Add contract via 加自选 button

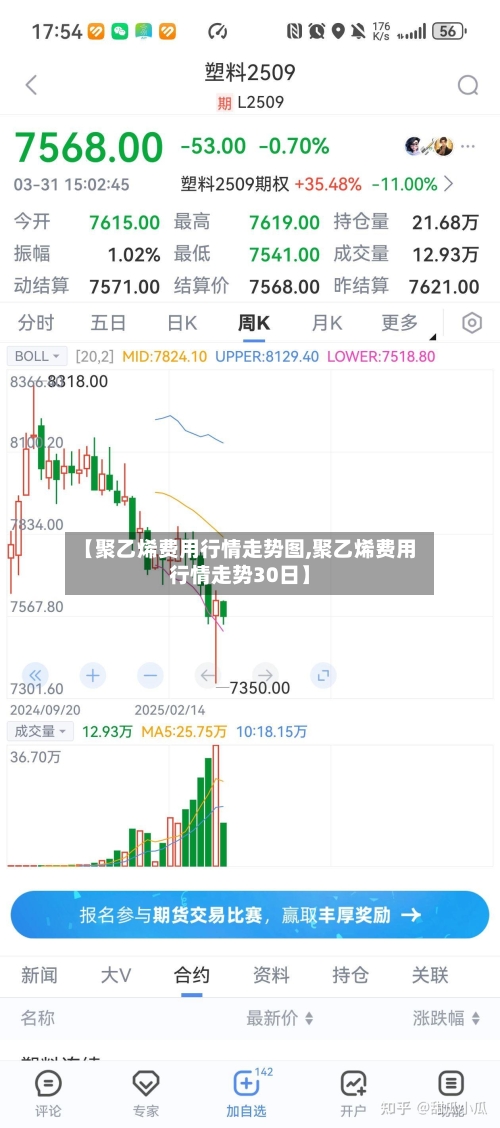click(247, 1092)
